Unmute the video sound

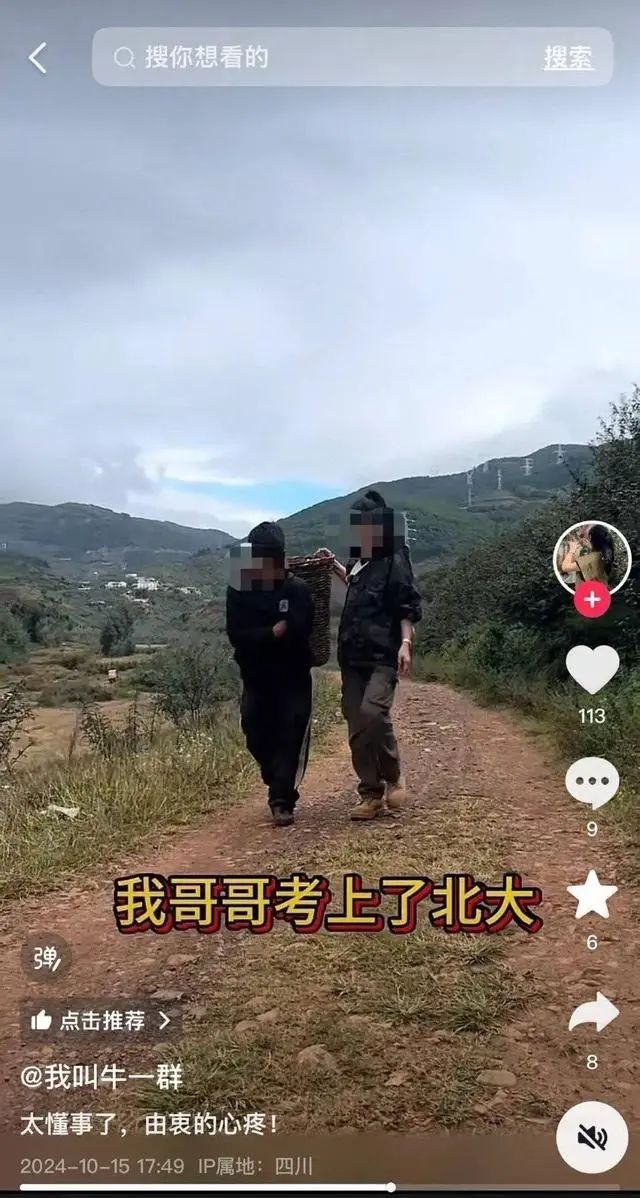click(x=592, y=1137)
